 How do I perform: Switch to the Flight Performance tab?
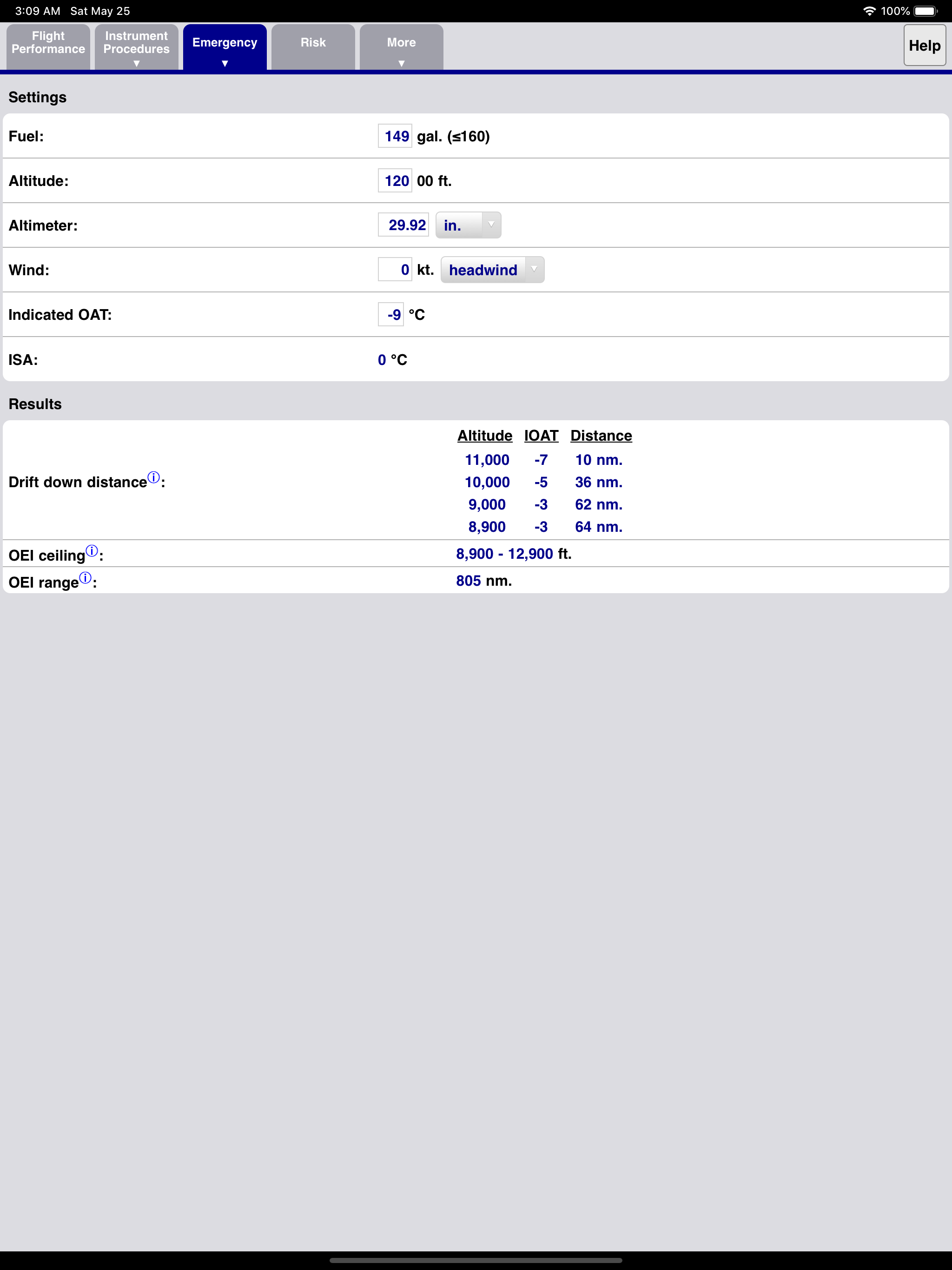(48, 43)
